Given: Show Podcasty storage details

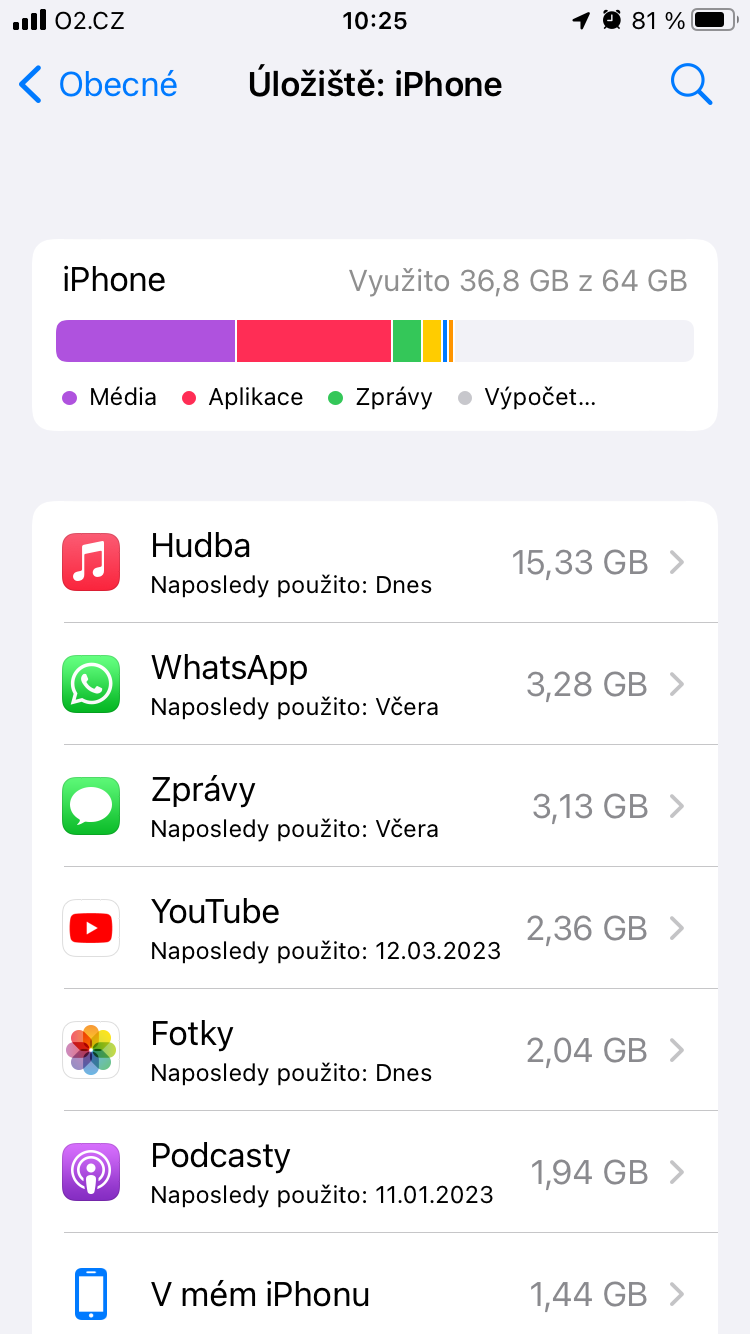Looking at the screenshot, I should coord(375,1172).
